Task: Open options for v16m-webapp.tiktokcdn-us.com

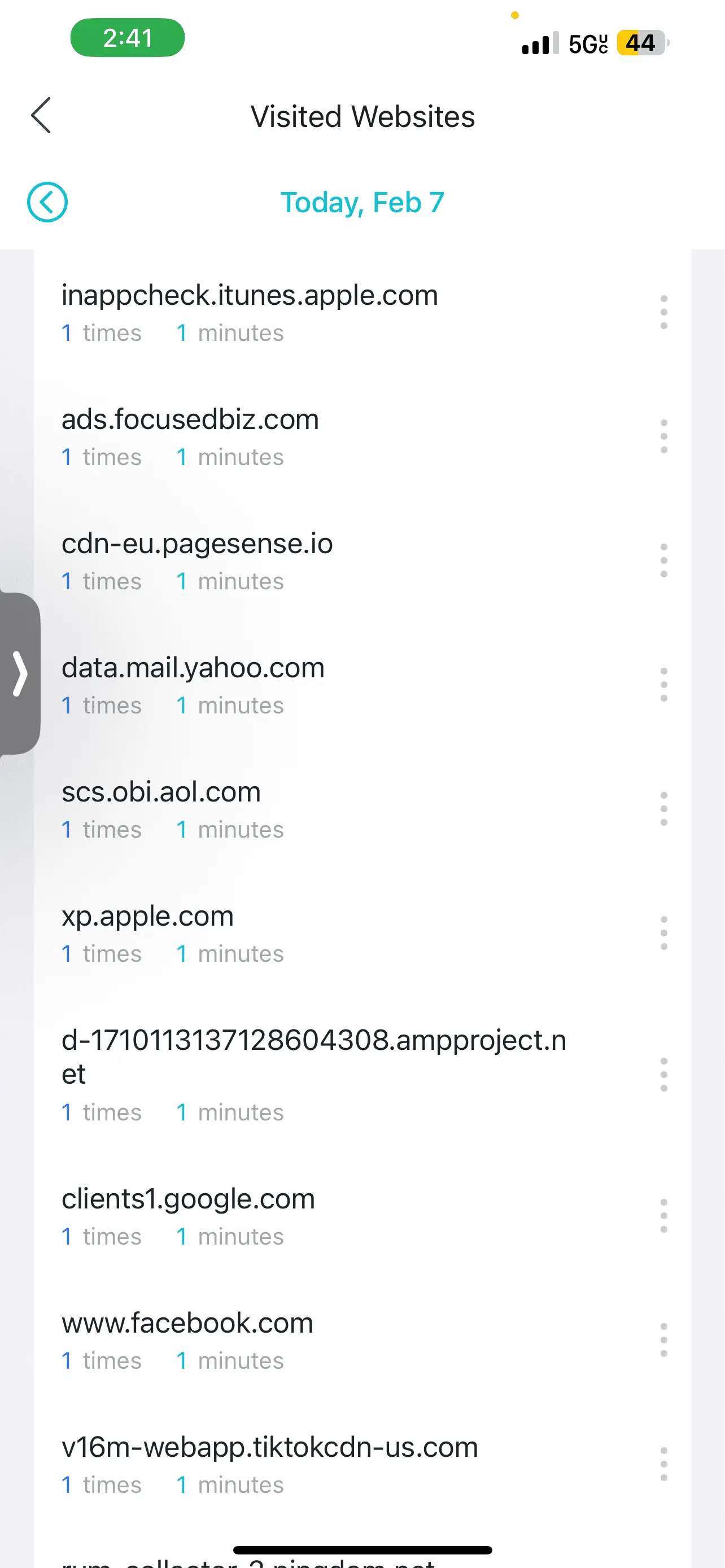Action: (663, 1465)
